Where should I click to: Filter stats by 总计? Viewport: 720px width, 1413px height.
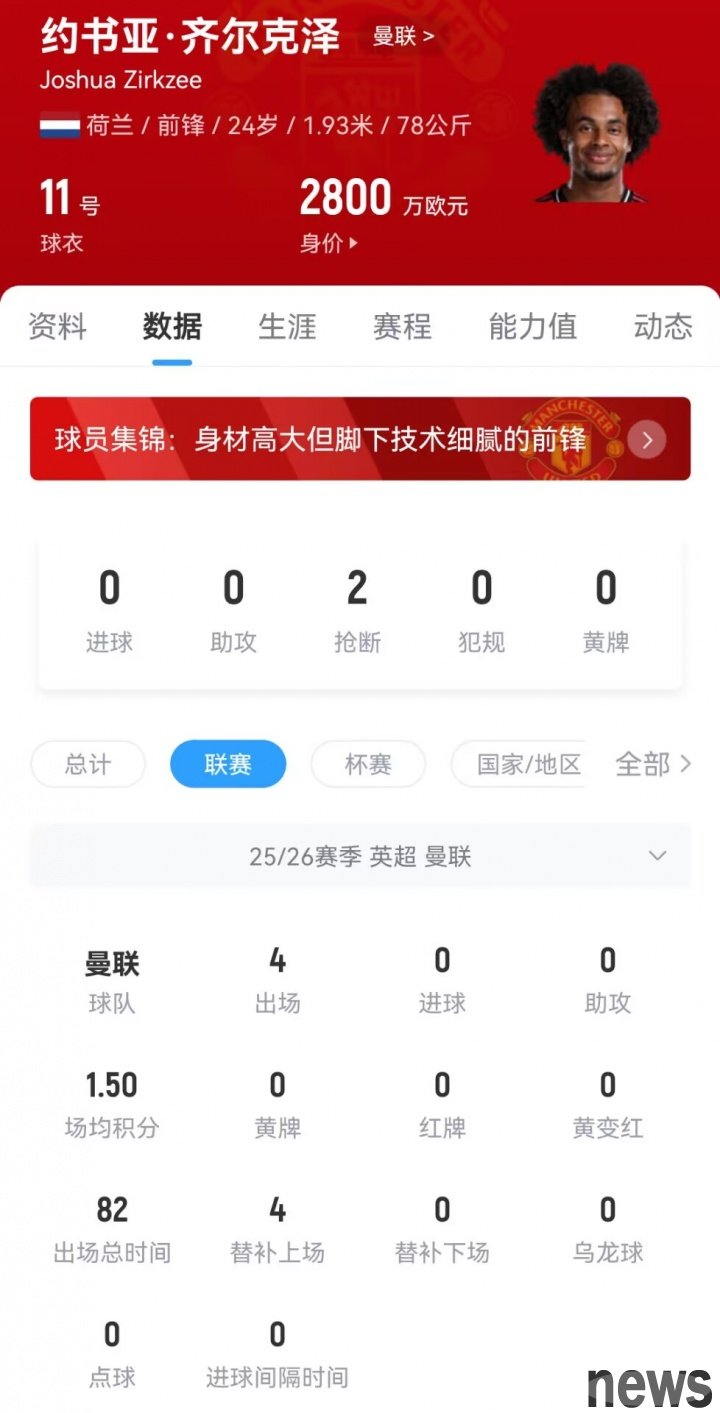tap(88, 765)
